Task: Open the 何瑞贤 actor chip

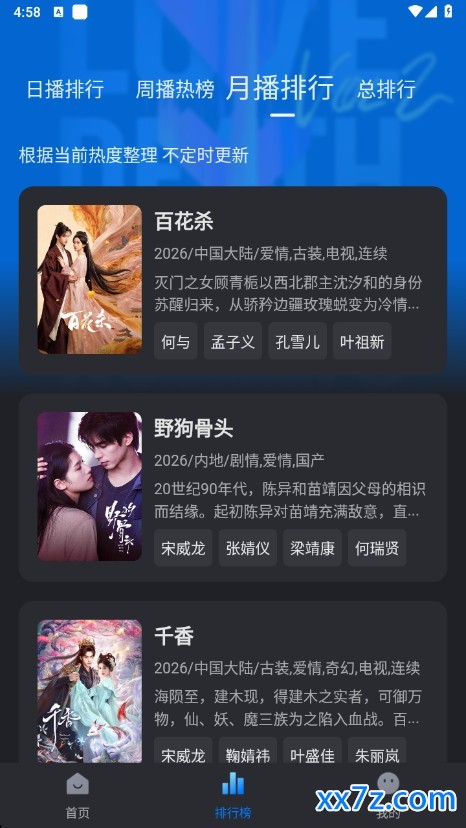Action: [x=377, y=548]
